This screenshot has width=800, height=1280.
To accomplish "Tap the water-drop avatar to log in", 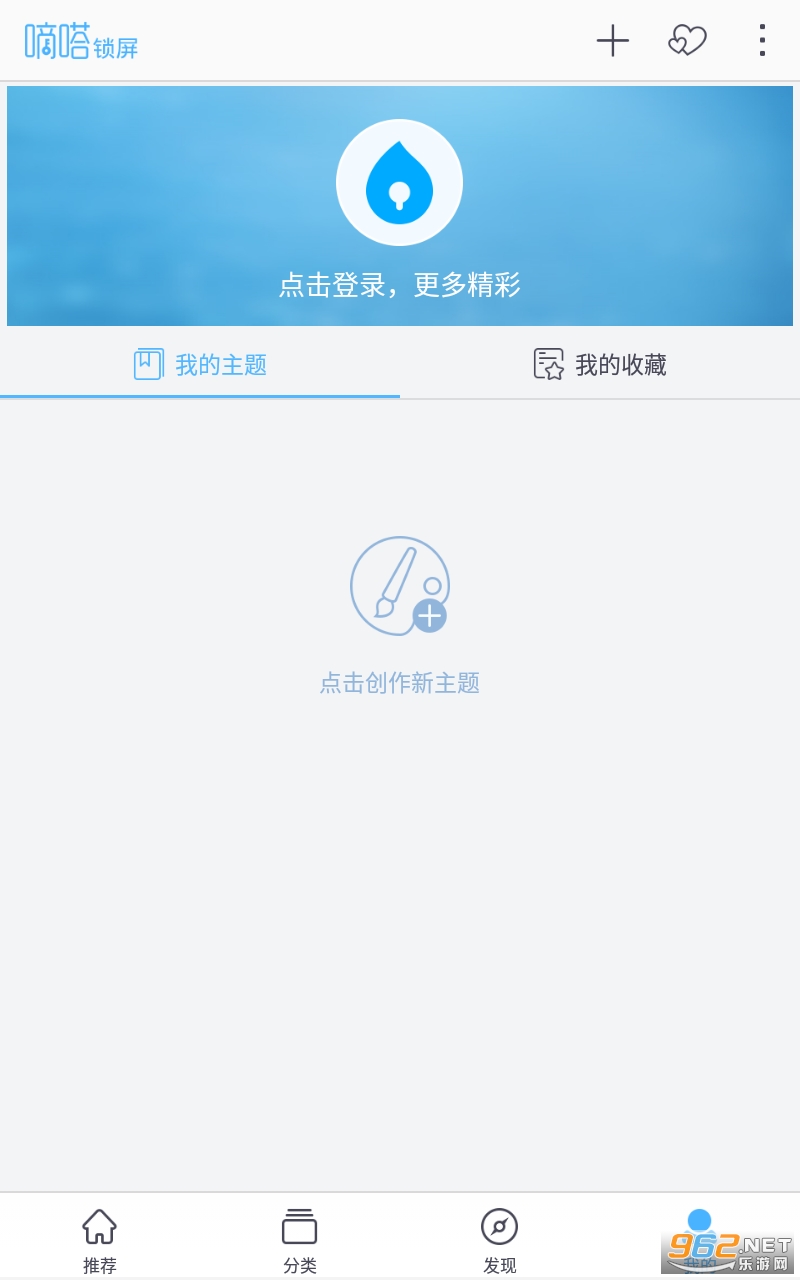I will pyautogui.click(x=399, y=182).
